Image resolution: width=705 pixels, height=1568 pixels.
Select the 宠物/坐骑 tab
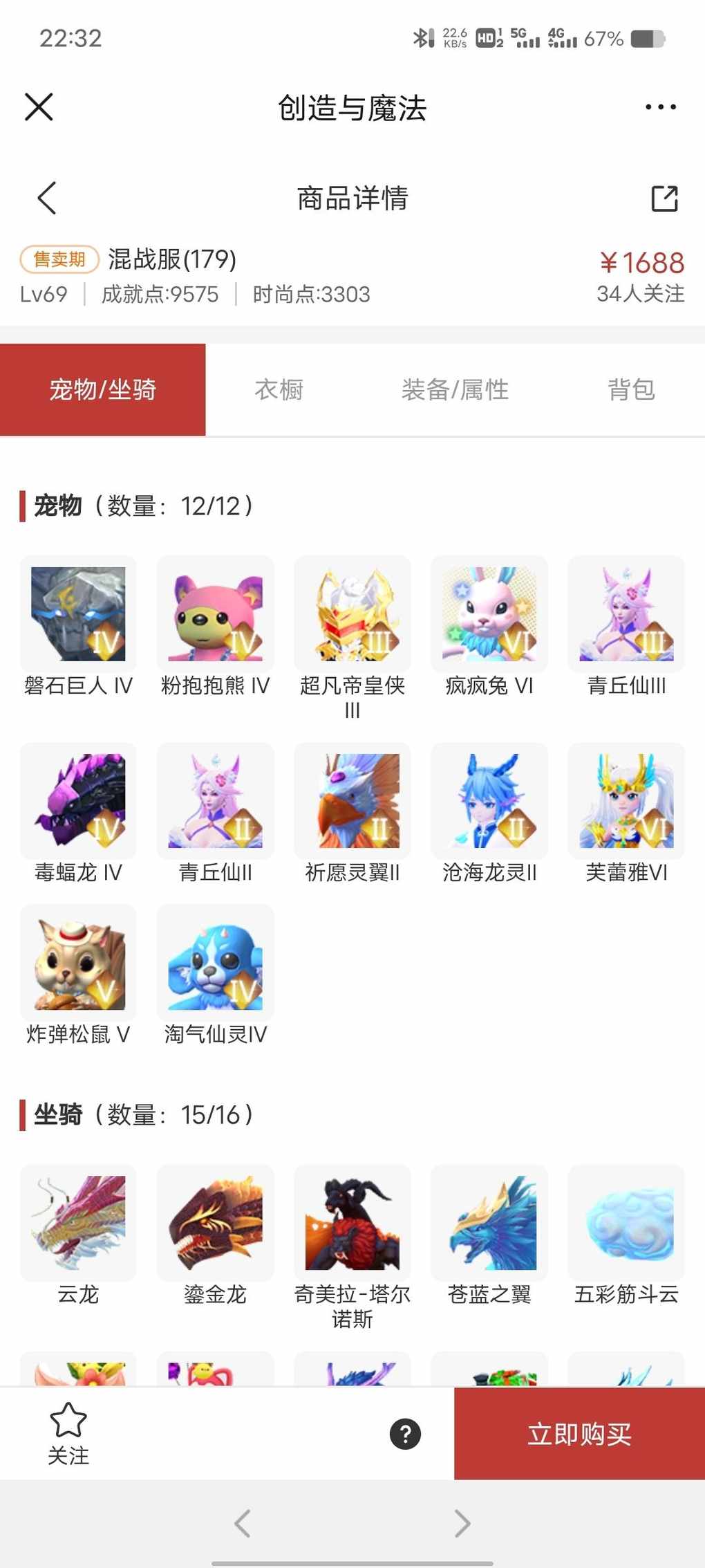pos(102,389)
